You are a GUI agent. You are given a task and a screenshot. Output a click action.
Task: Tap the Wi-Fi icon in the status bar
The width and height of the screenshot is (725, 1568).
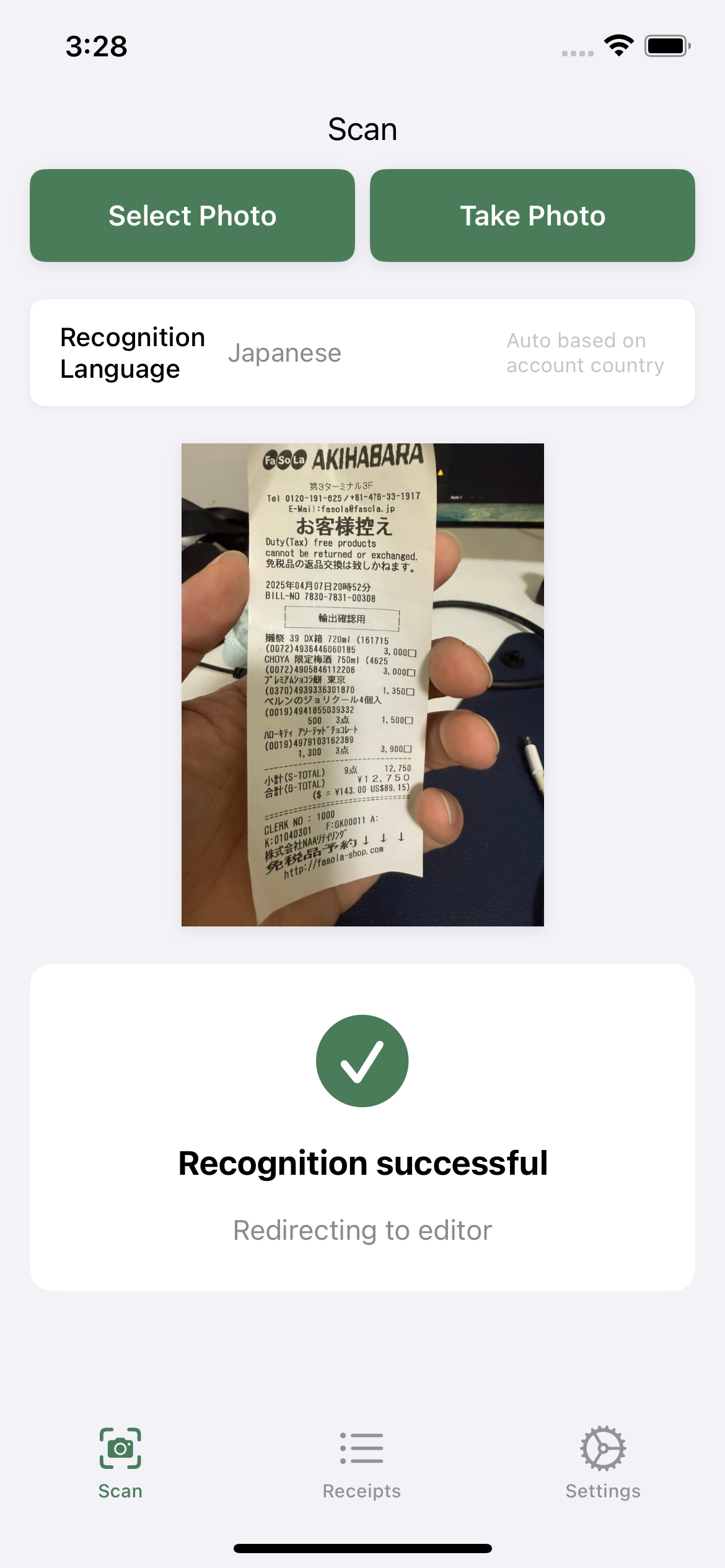pos(618,45)
